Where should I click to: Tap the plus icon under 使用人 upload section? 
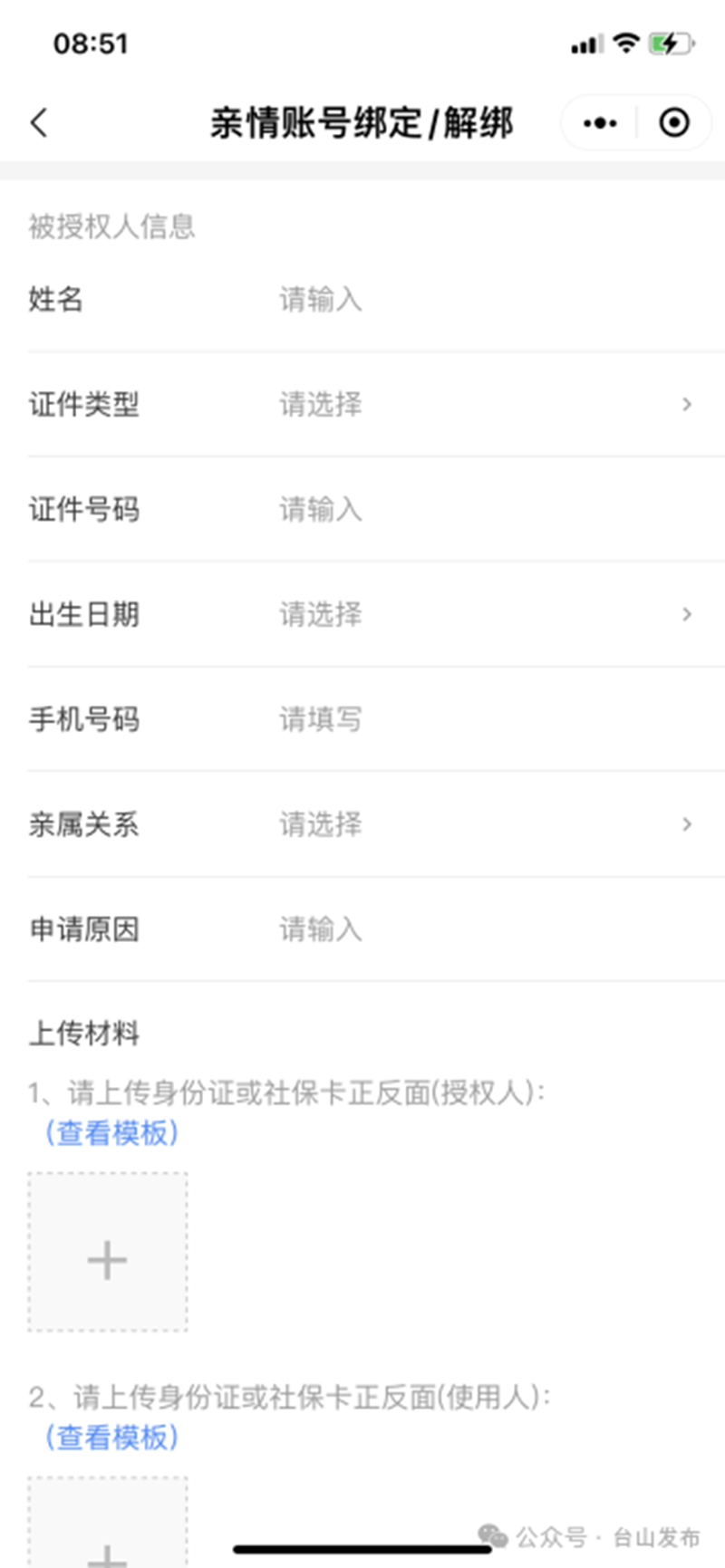(107, 1558)
